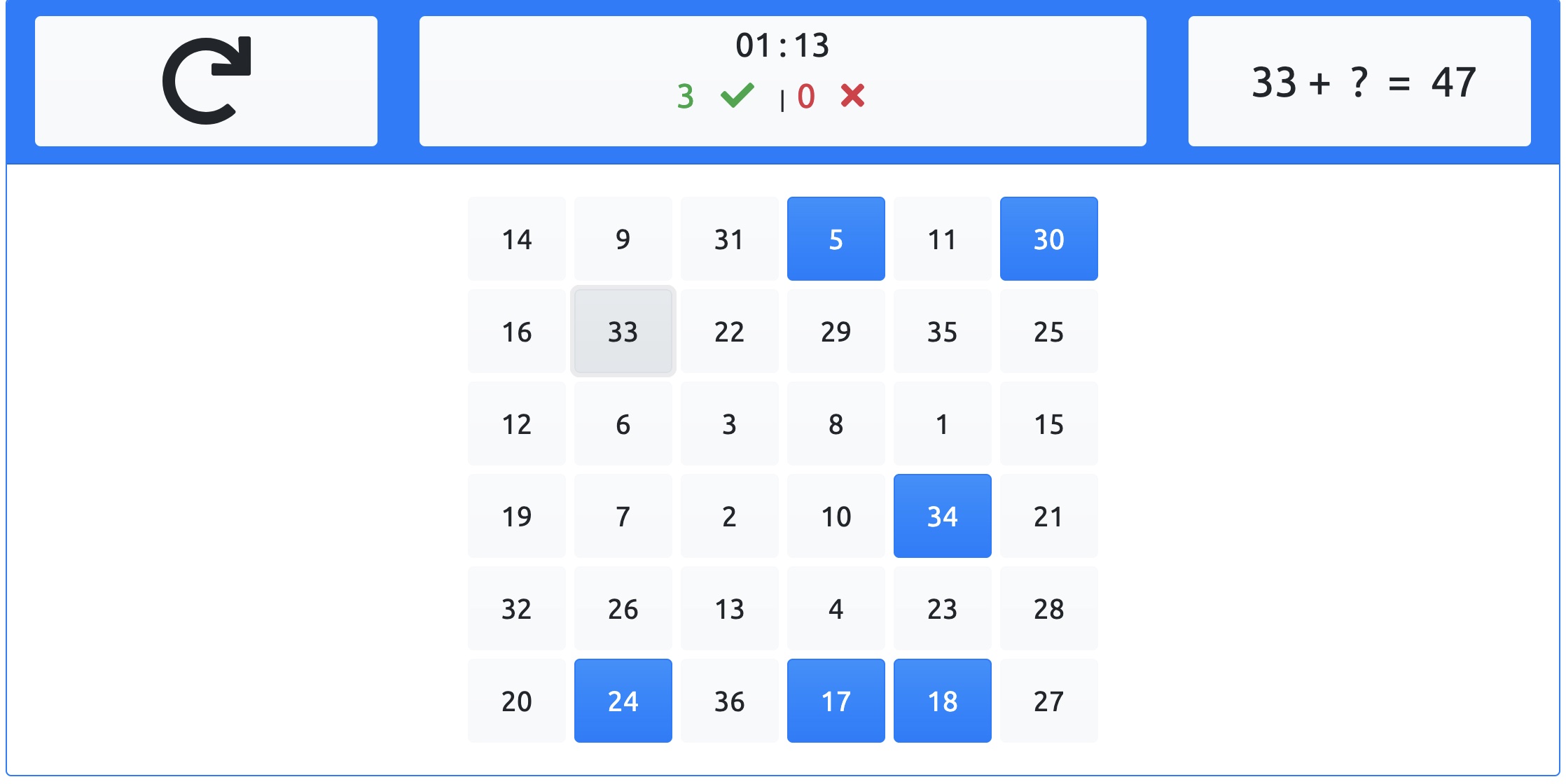The height and width of the screenshot is (784, 1566).
Task: Tap the blue 5 tile
Action: coord(836,239)
